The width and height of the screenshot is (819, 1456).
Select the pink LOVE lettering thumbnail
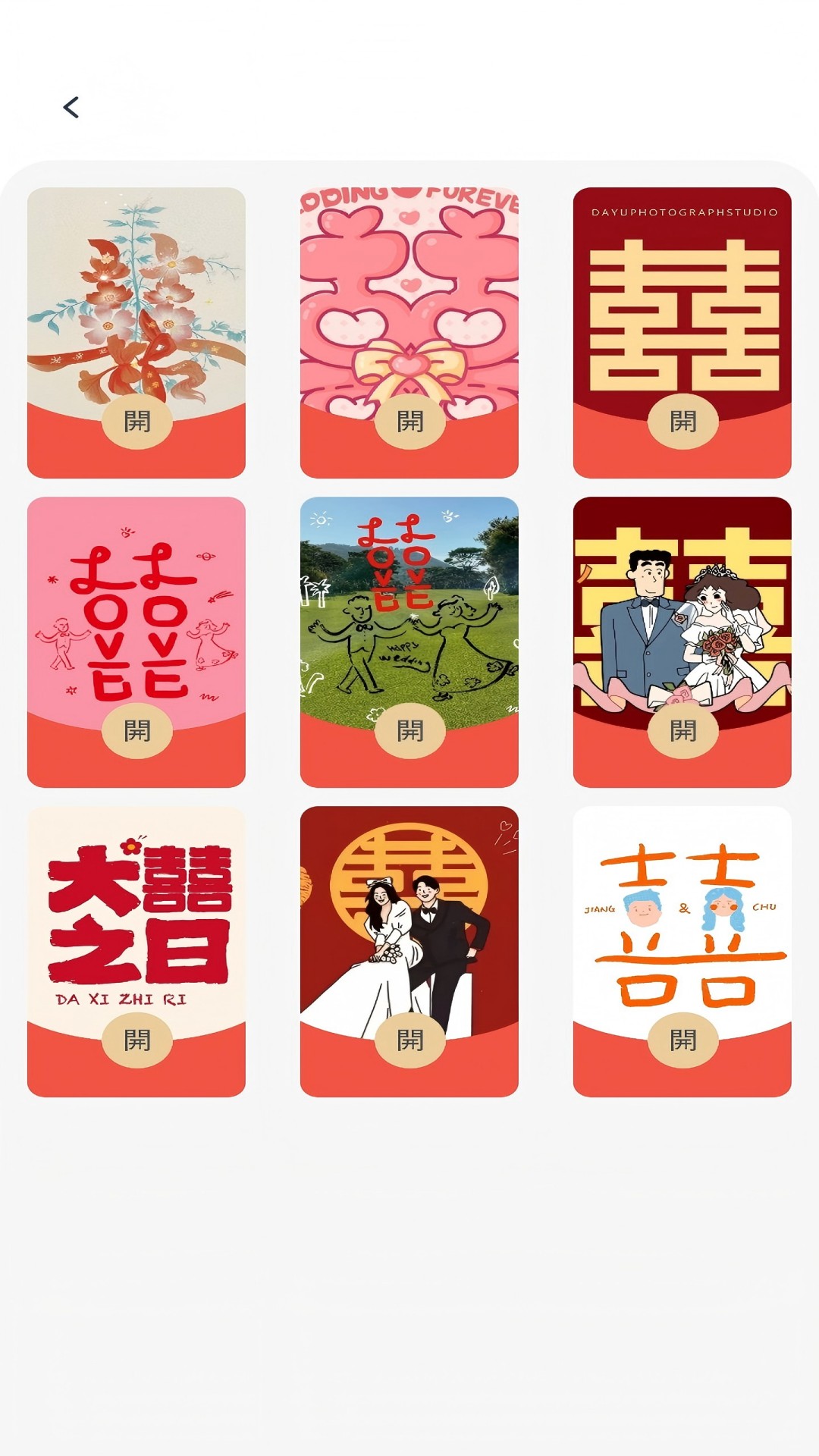(138, 614)
